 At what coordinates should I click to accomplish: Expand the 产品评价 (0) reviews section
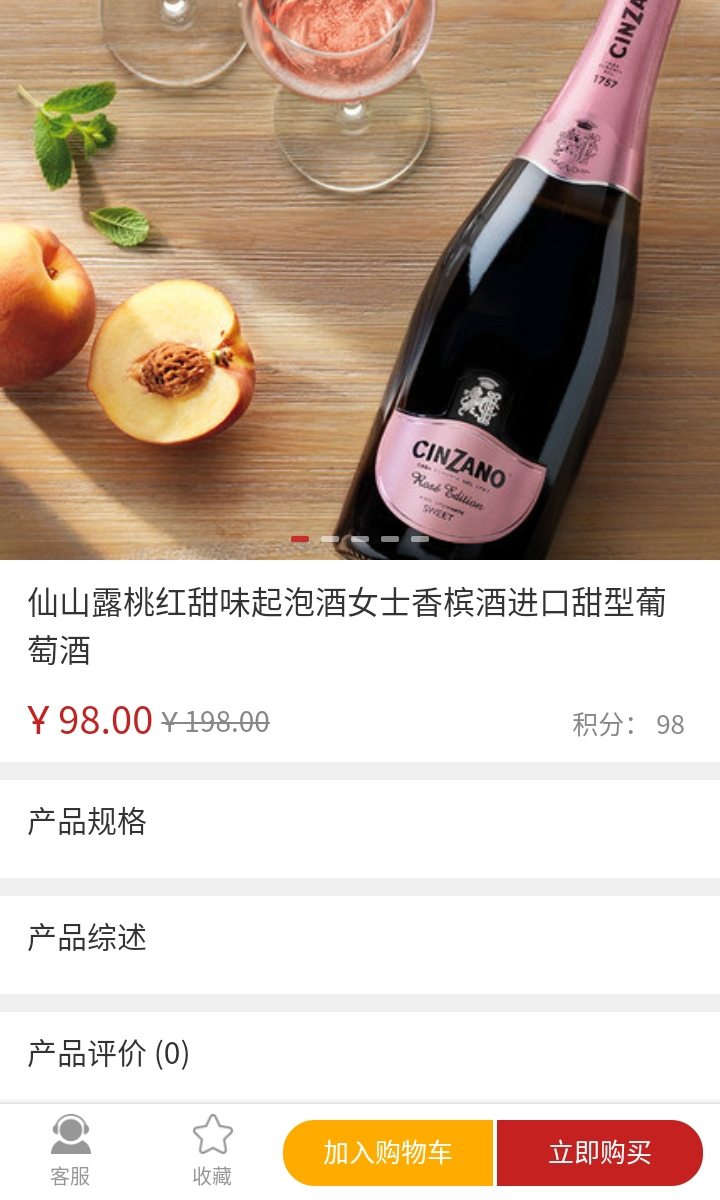360,1052
